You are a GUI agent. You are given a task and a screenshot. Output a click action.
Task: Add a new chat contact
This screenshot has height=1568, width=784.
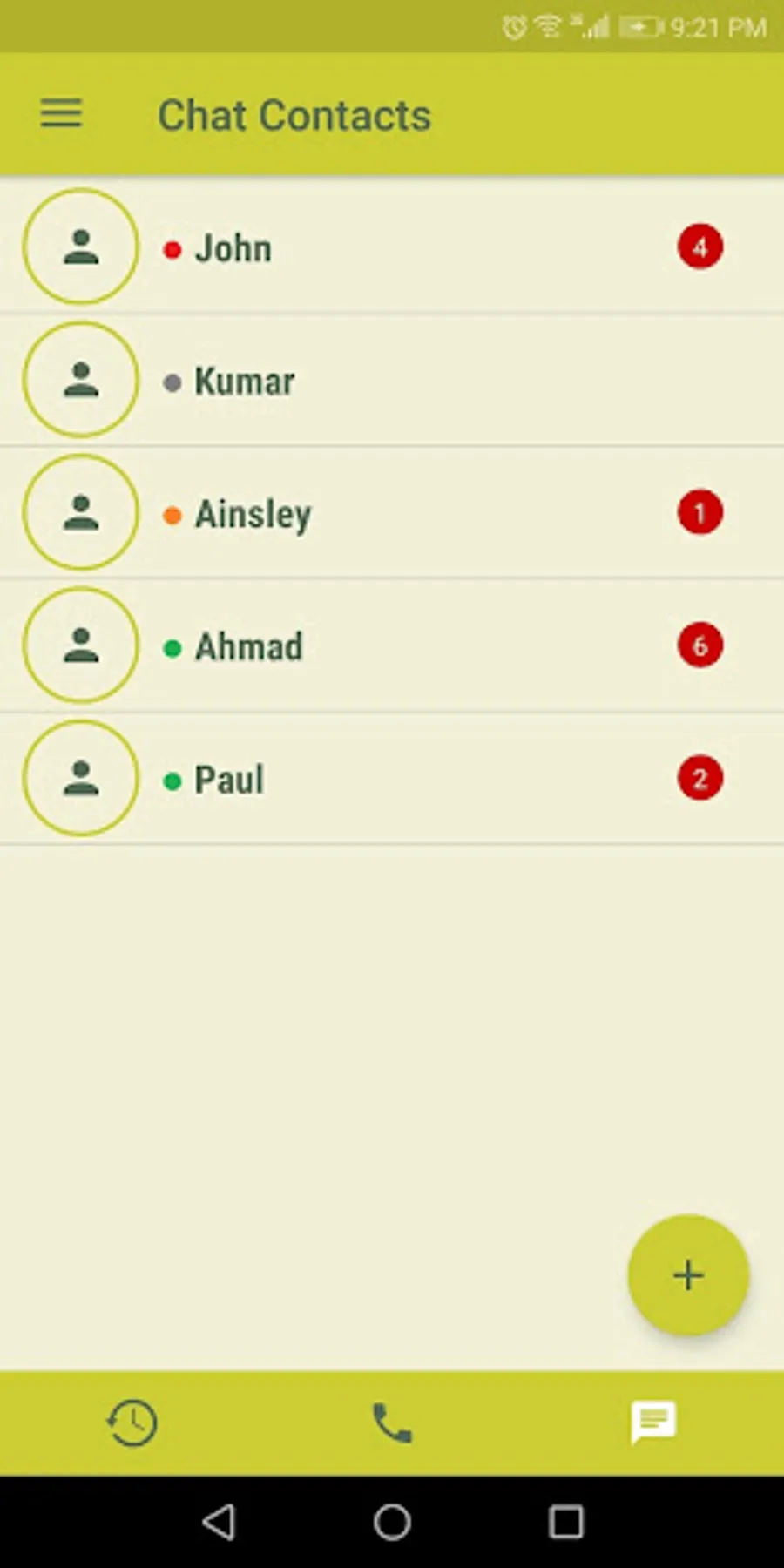(688, 1274)
